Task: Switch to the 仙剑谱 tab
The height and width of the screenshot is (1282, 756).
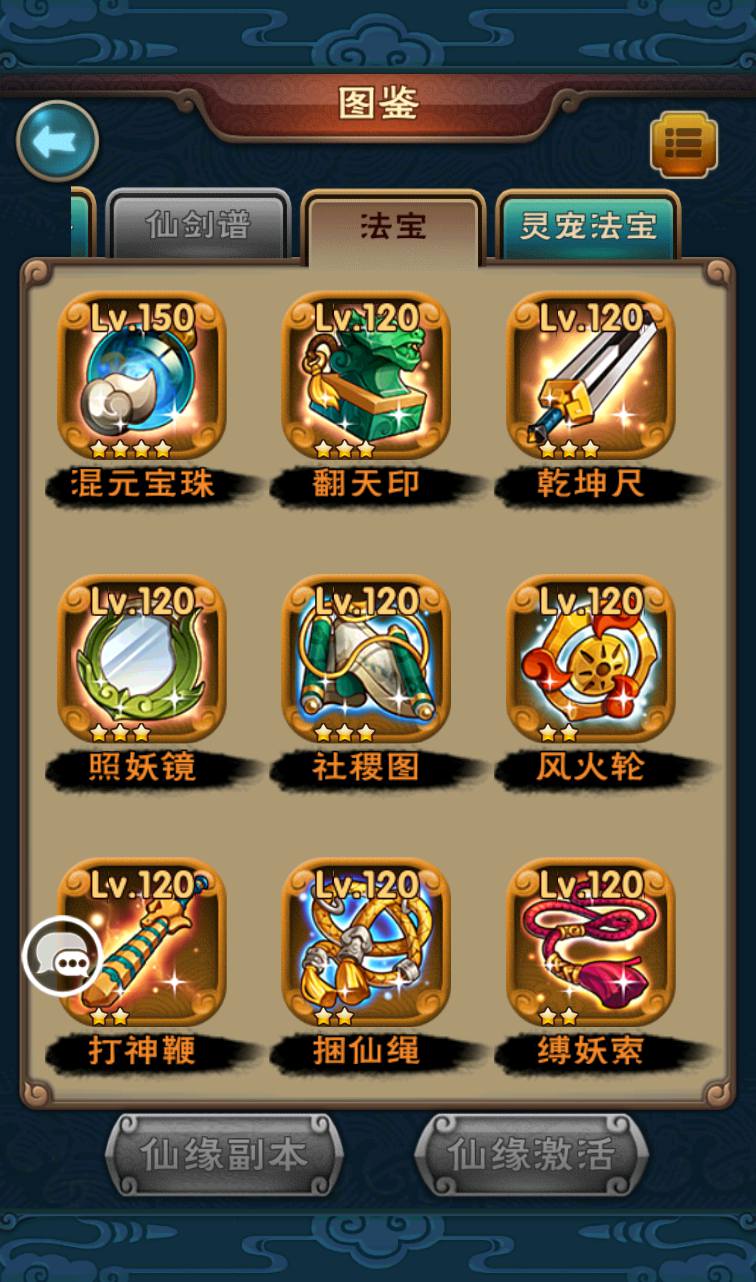Action: click(198, 225)
